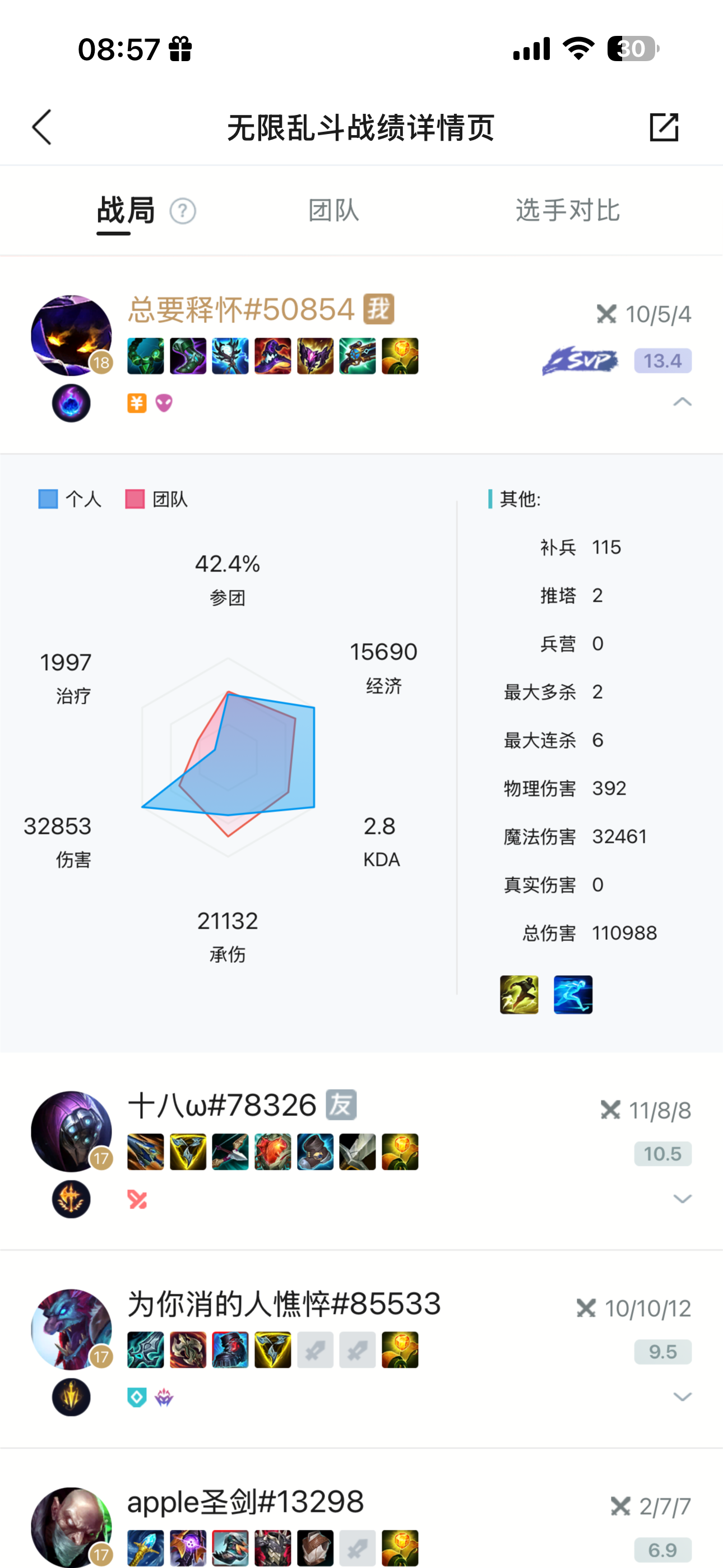This screenshot has height=1568, width=723.
Task: Switch to the 选手对比 tab
Action: pos(567,211)
